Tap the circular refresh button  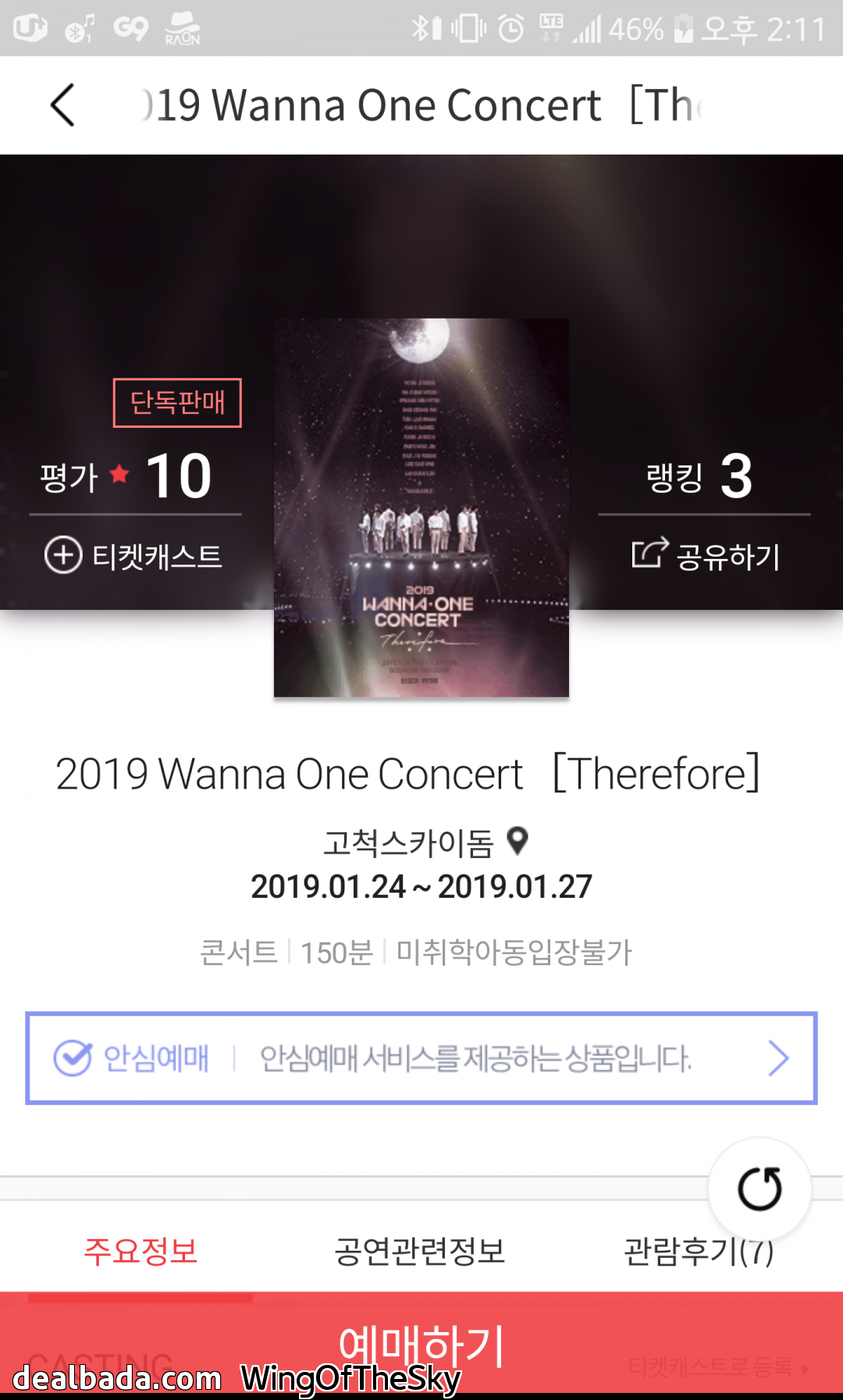tap(759, 1188)
